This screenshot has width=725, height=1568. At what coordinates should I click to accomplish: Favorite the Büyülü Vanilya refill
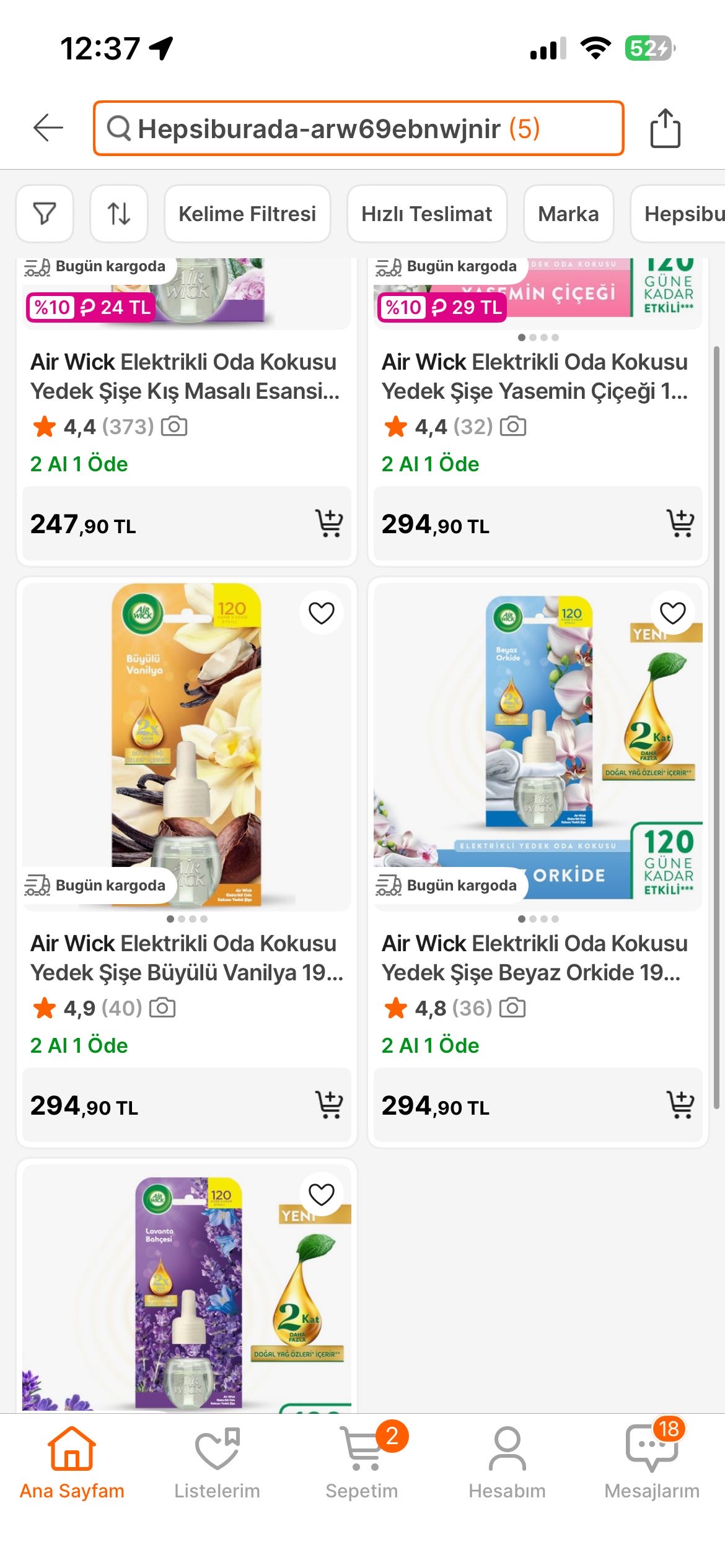(322, 613)
